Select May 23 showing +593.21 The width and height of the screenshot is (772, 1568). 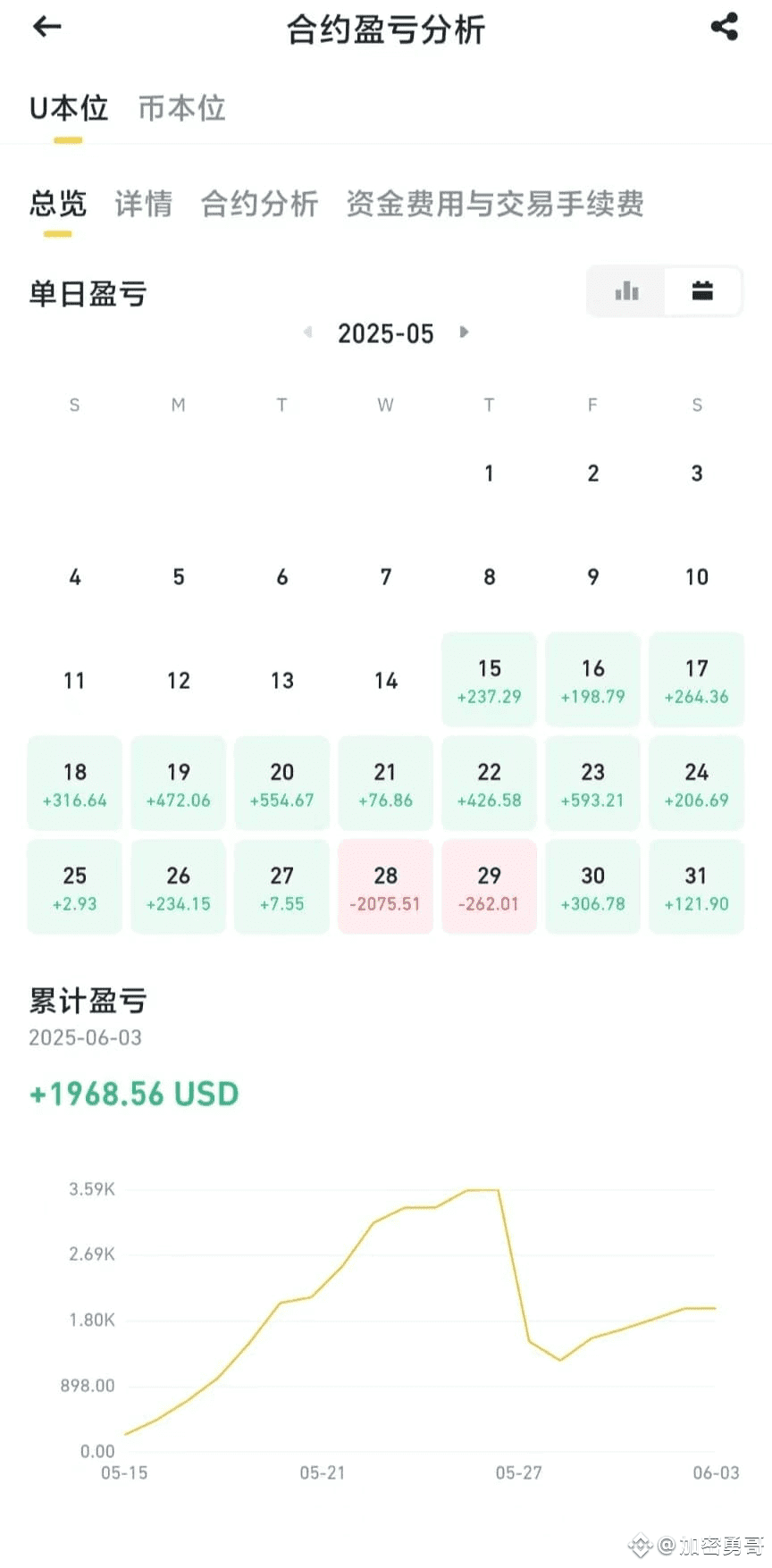[592, 784]
